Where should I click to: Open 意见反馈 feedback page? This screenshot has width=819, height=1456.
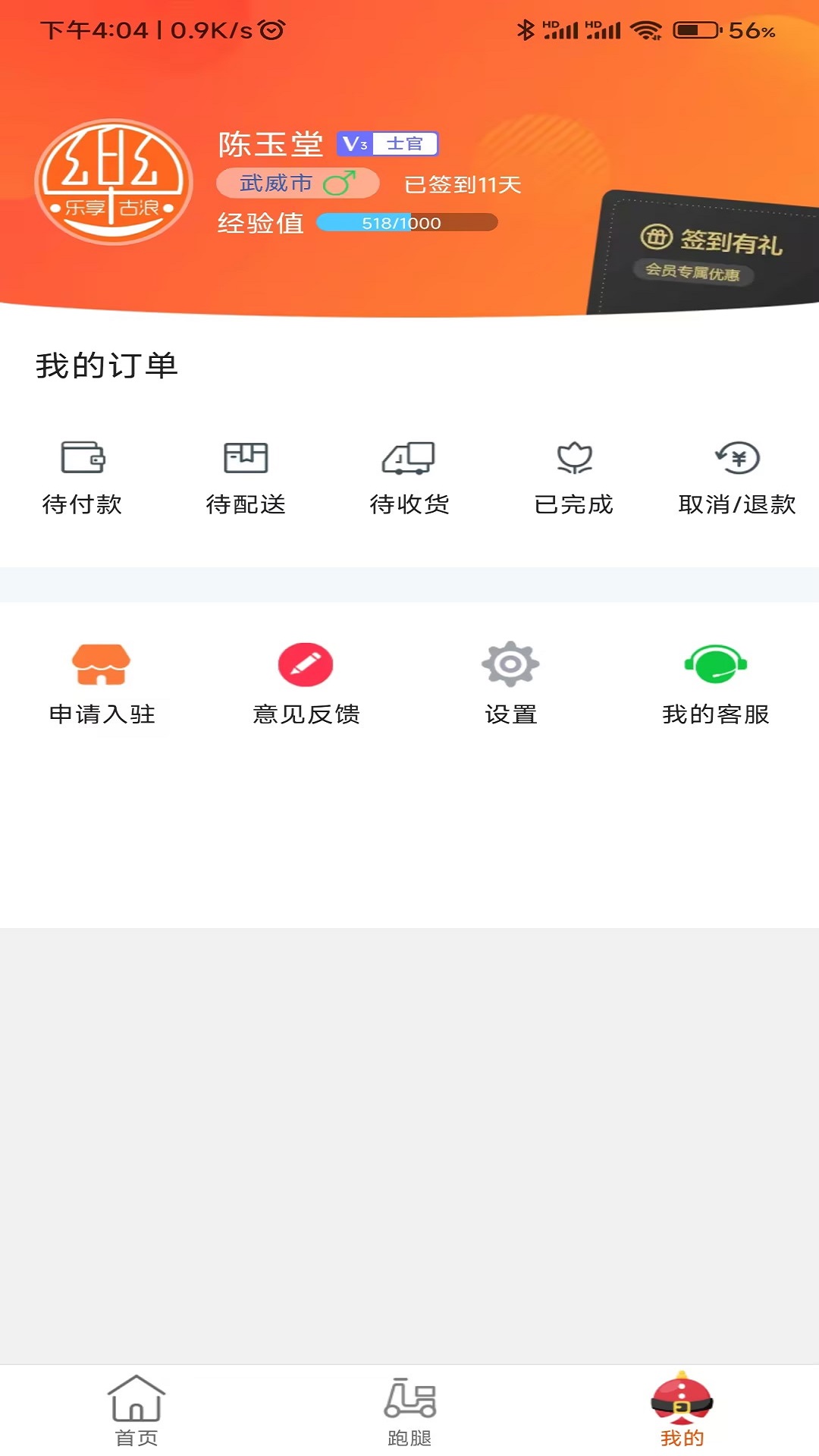(306, 683)
